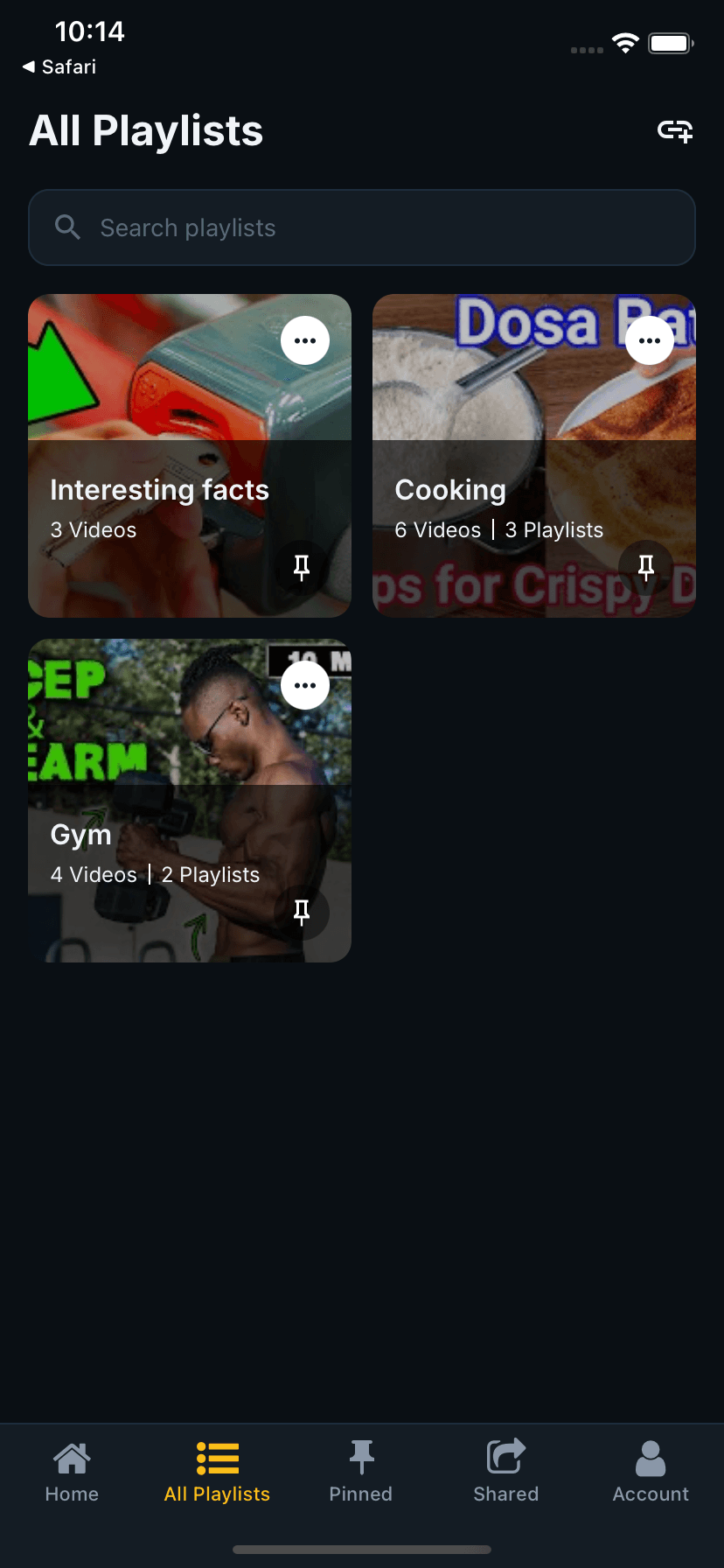Tap the 6 Videos label on Cooking card
Screen dimensions: 724x1568
point(437,529)
